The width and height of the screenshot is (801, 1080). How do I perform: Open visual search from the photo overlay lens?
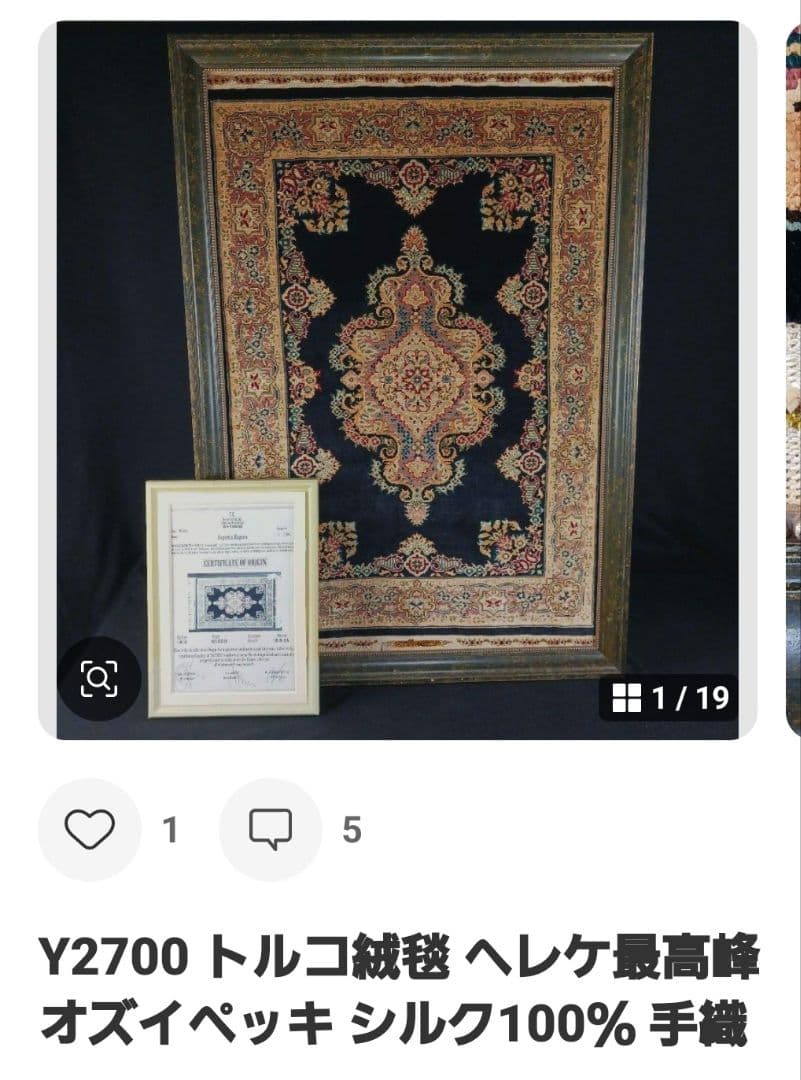pos(98,680)
